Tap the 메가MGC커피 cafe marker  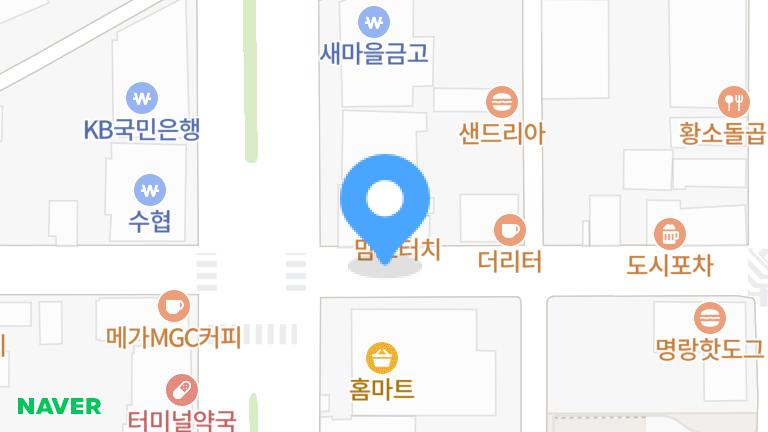(x=173, y=307)
